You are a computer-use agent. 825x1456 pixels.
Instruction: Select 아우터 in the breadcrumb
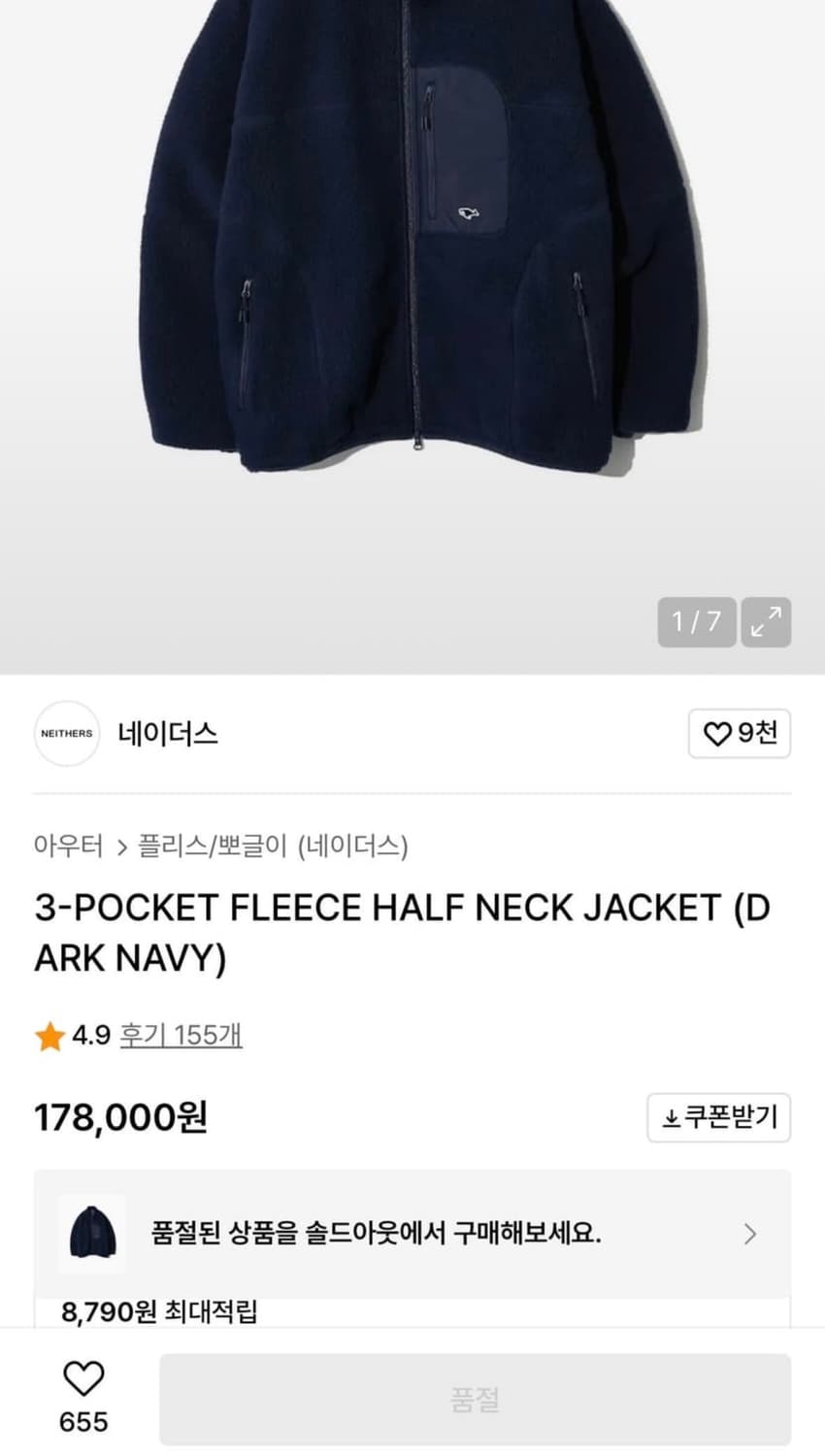point(67,845)
